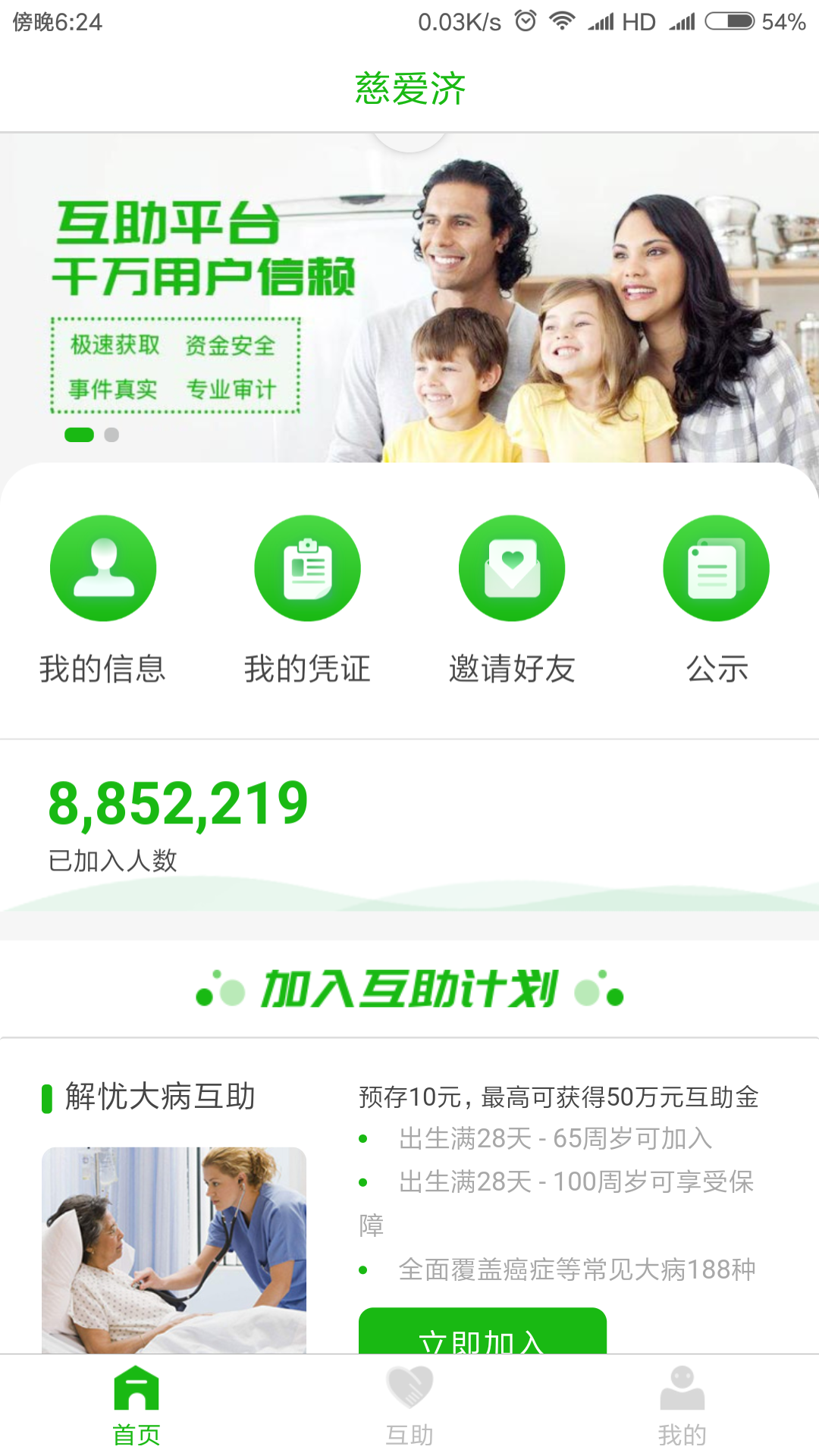Select the 首页 home tab
Viewport: 819px width, 1456px height.
(136, 1404)
